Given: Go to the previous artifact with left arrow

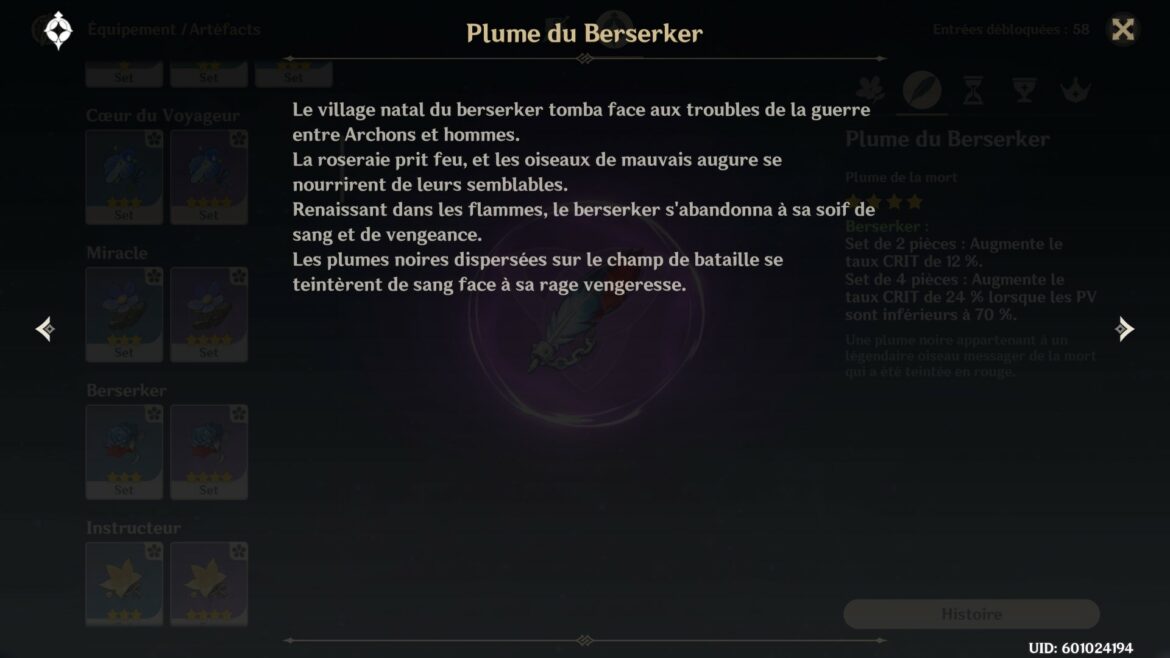Looking at the screenshot, I should coord(45,329).
